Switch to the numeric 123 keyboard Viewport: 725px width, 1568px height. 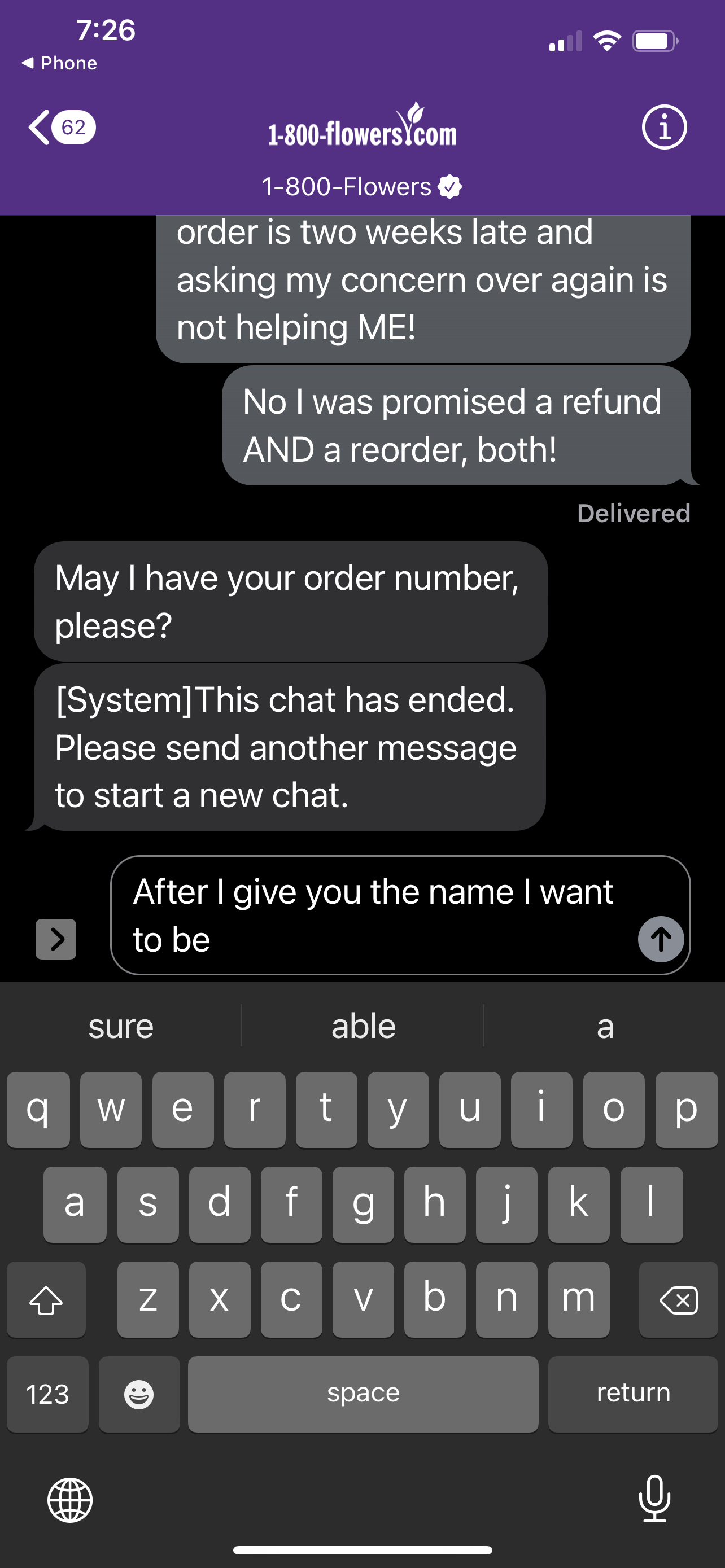point(47,1394)
